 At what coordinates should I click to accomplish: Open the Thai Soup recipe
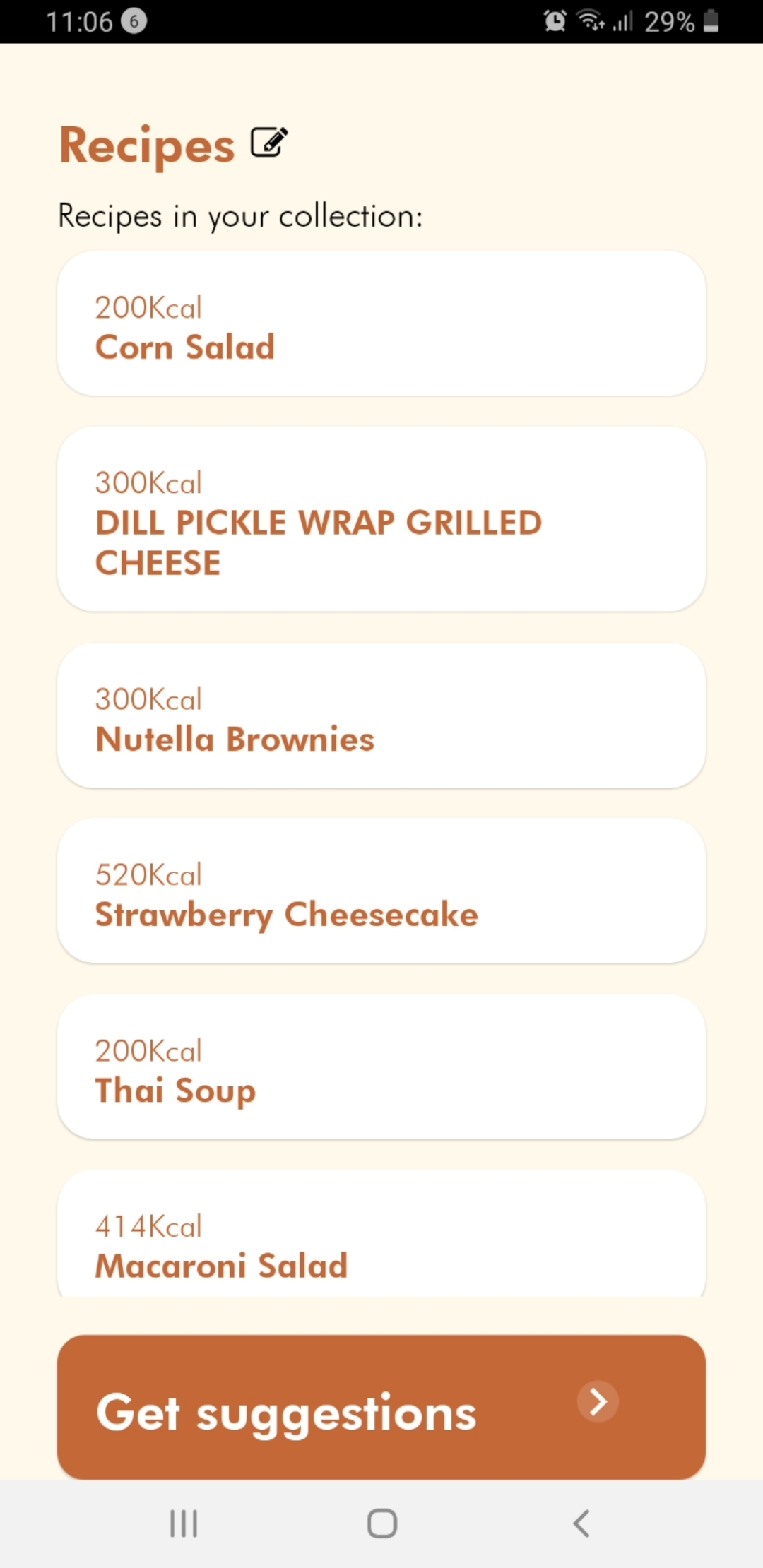coord(381,1067)
